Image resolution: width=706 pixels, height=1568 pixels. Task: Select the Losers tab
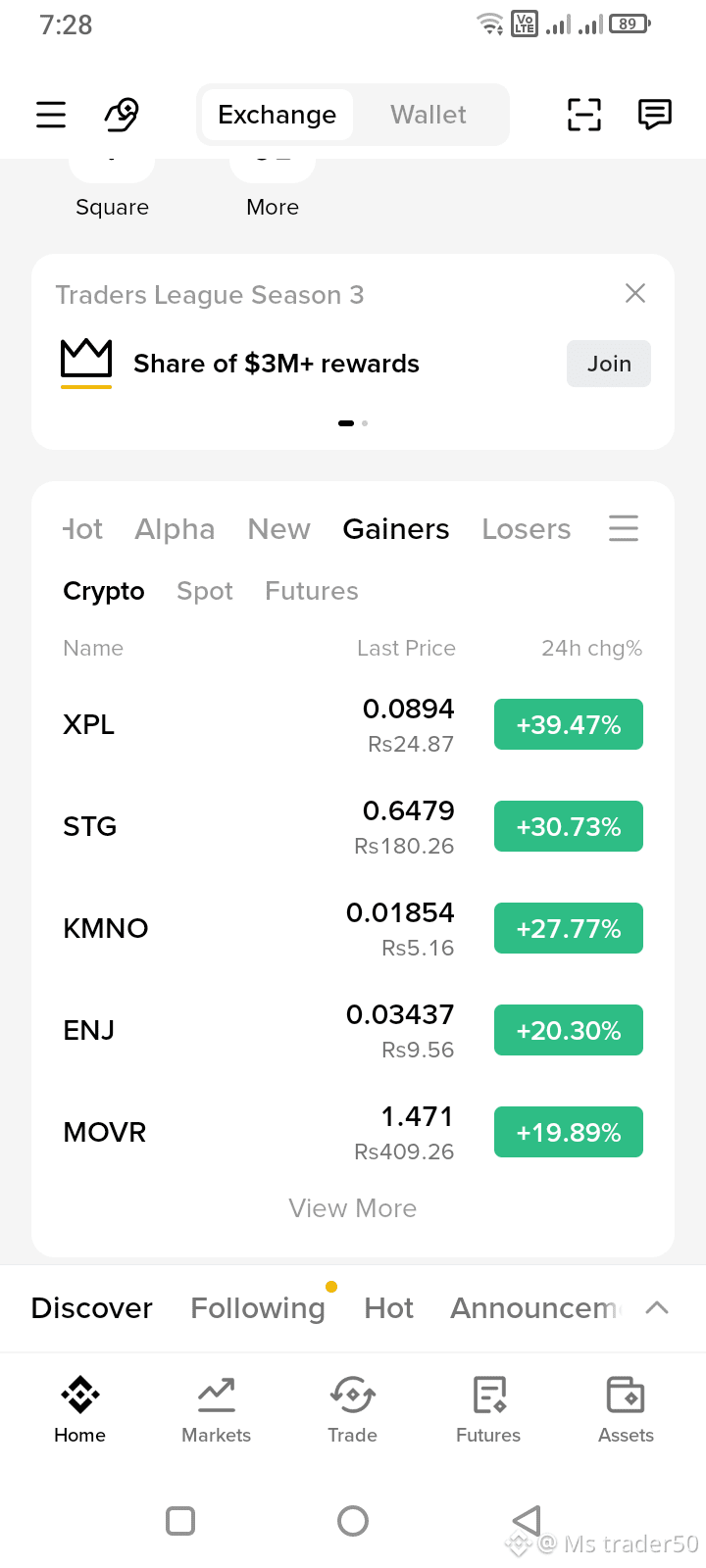(x=527, y=529)
